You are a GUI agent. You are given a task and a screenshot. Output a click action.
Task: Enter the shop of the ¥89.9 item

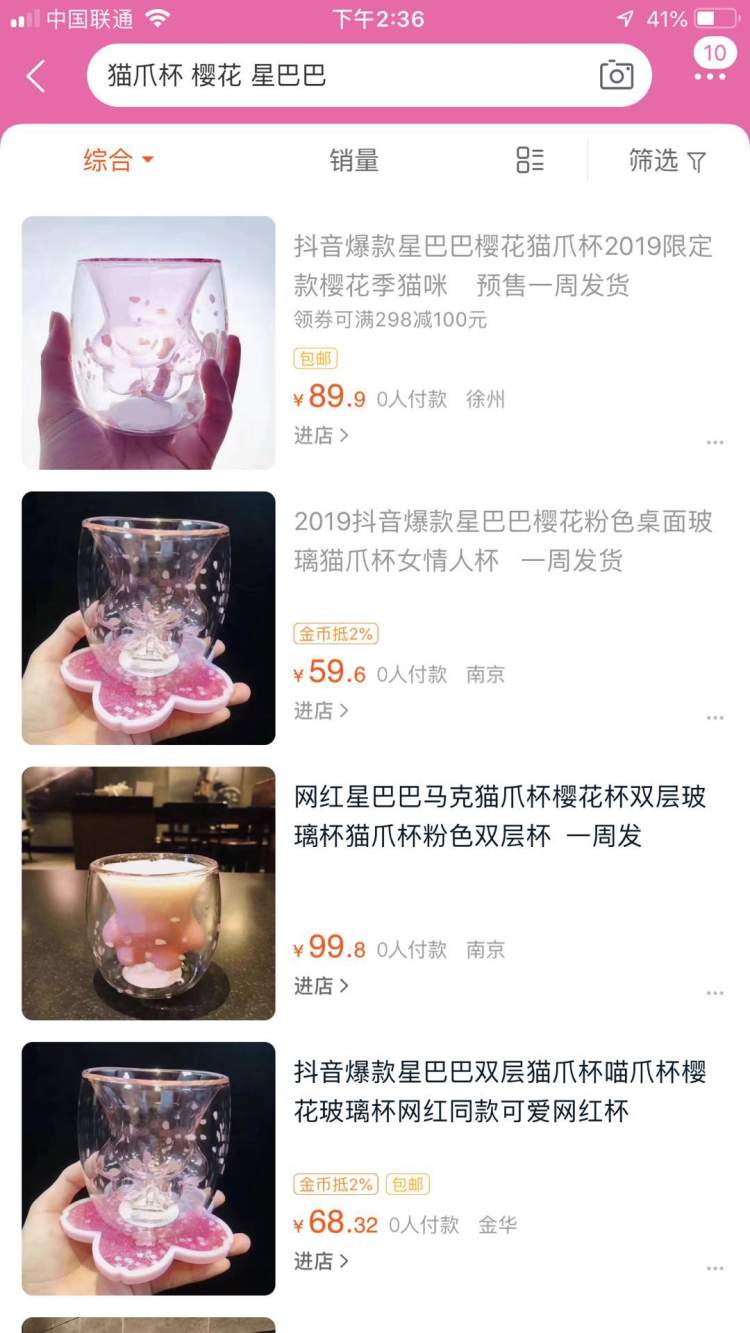[321, 435]
